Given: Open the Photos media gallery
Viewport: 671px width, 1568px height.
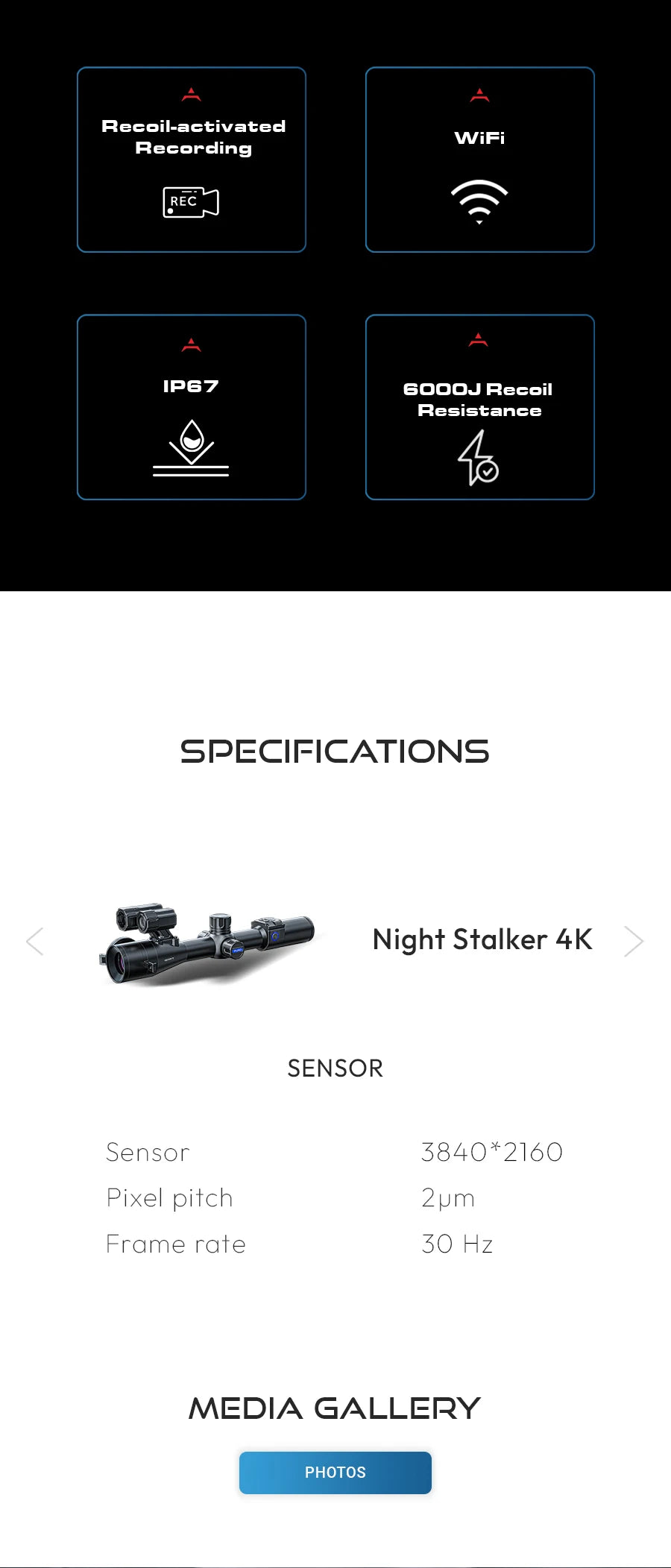Looking at the screenshot, I should pyautogui.click(x=335, y=1472).
